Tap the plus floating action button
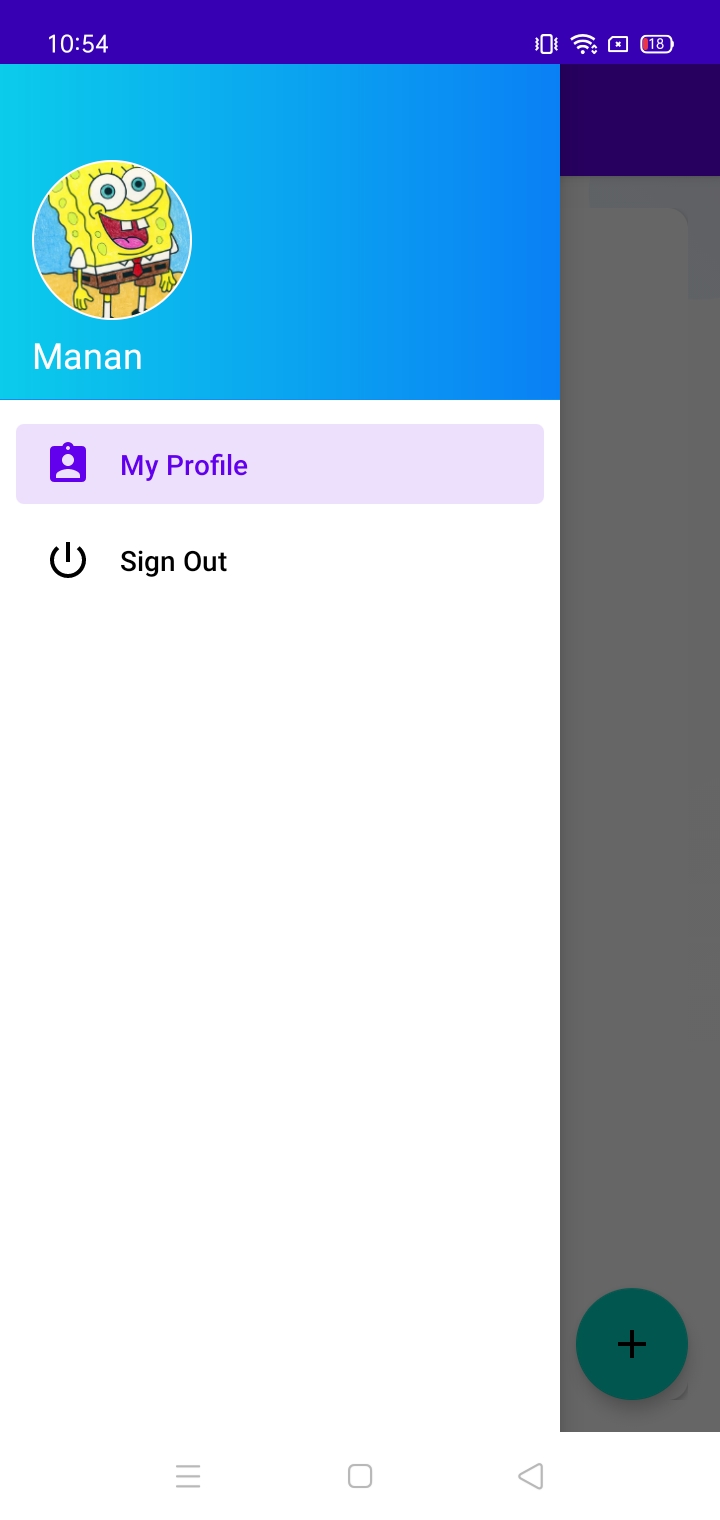Screen dimensions: 720x1520 pos(631,1343)
